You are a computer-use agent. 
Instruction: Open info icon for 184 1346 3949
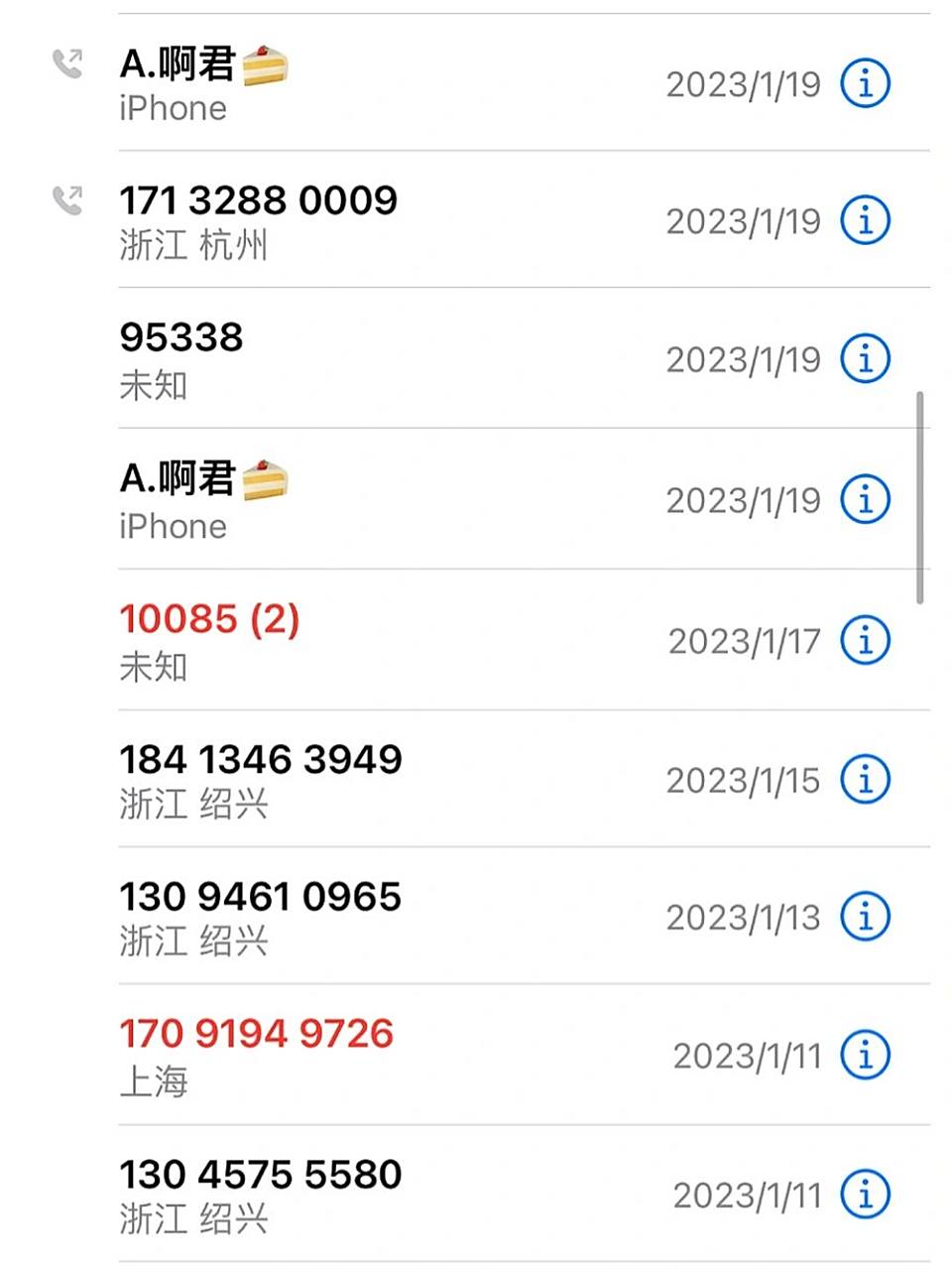[864, 780]
